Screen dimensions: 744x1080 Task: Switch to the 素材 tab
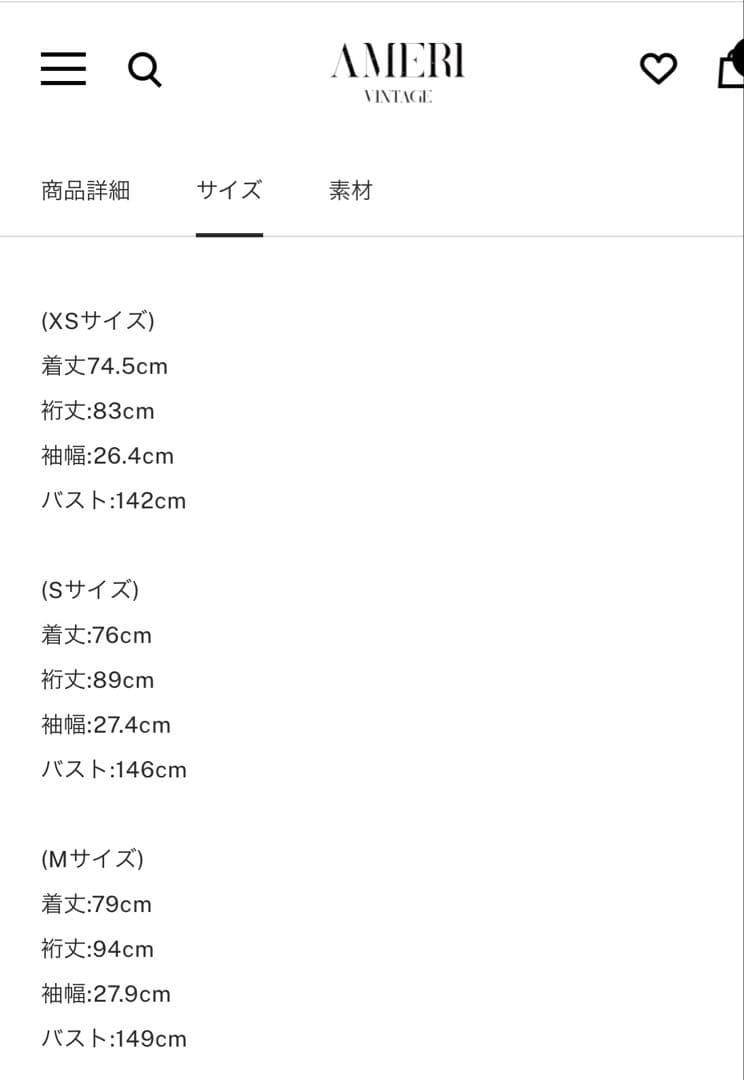(350, 190)
